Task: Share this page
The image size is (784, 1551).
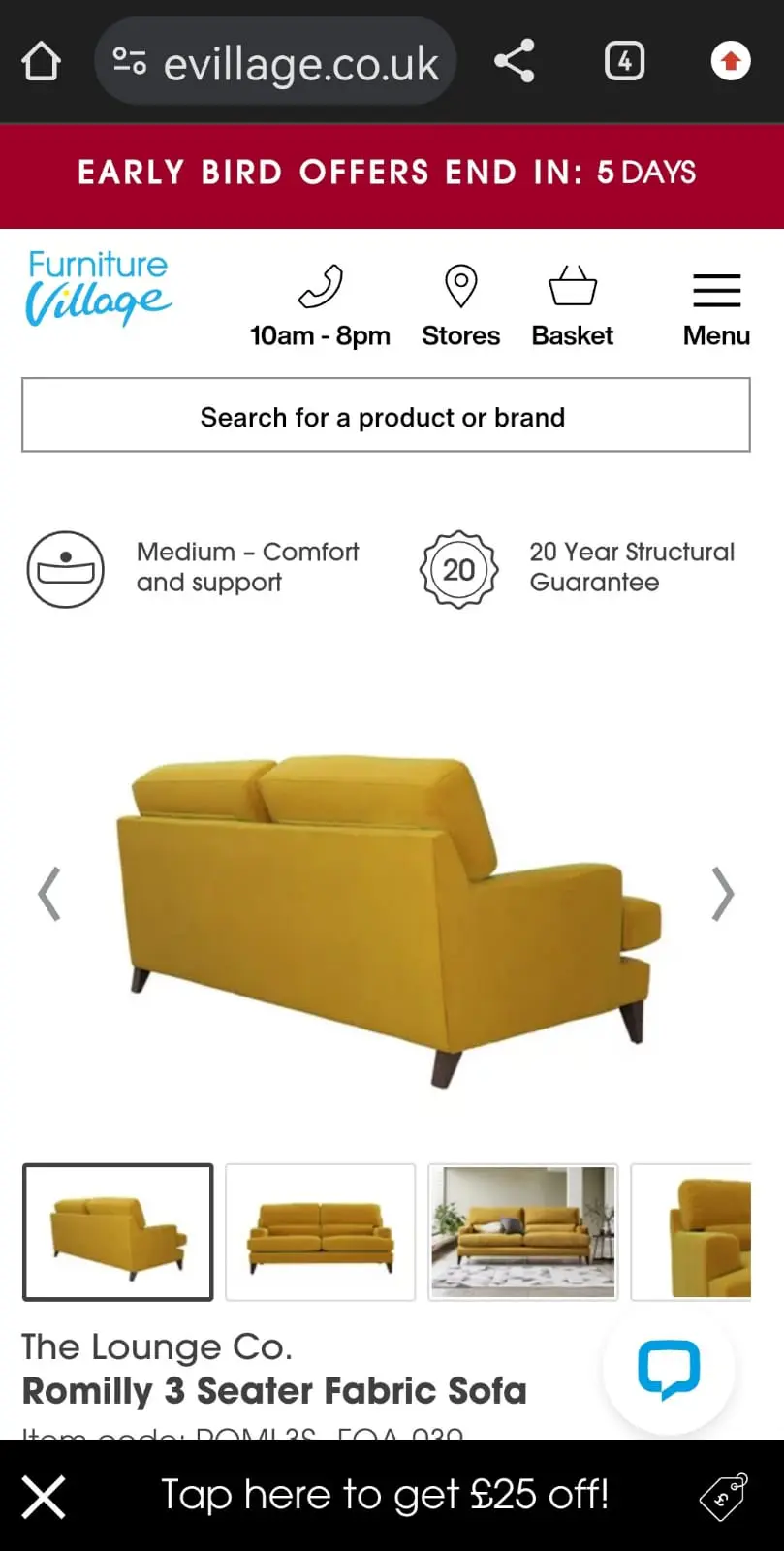Action: click(x=515, y=62)
